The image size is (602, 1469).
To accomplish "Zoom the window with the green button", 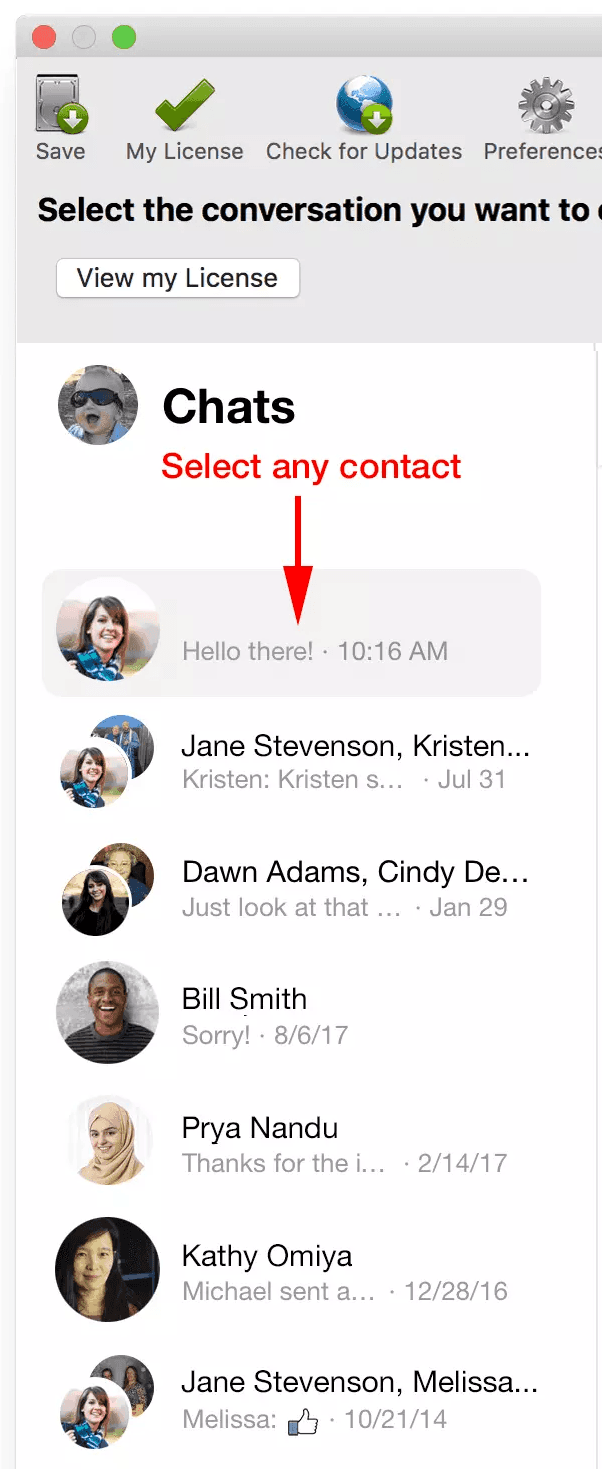I will click(x=123, y=39).
